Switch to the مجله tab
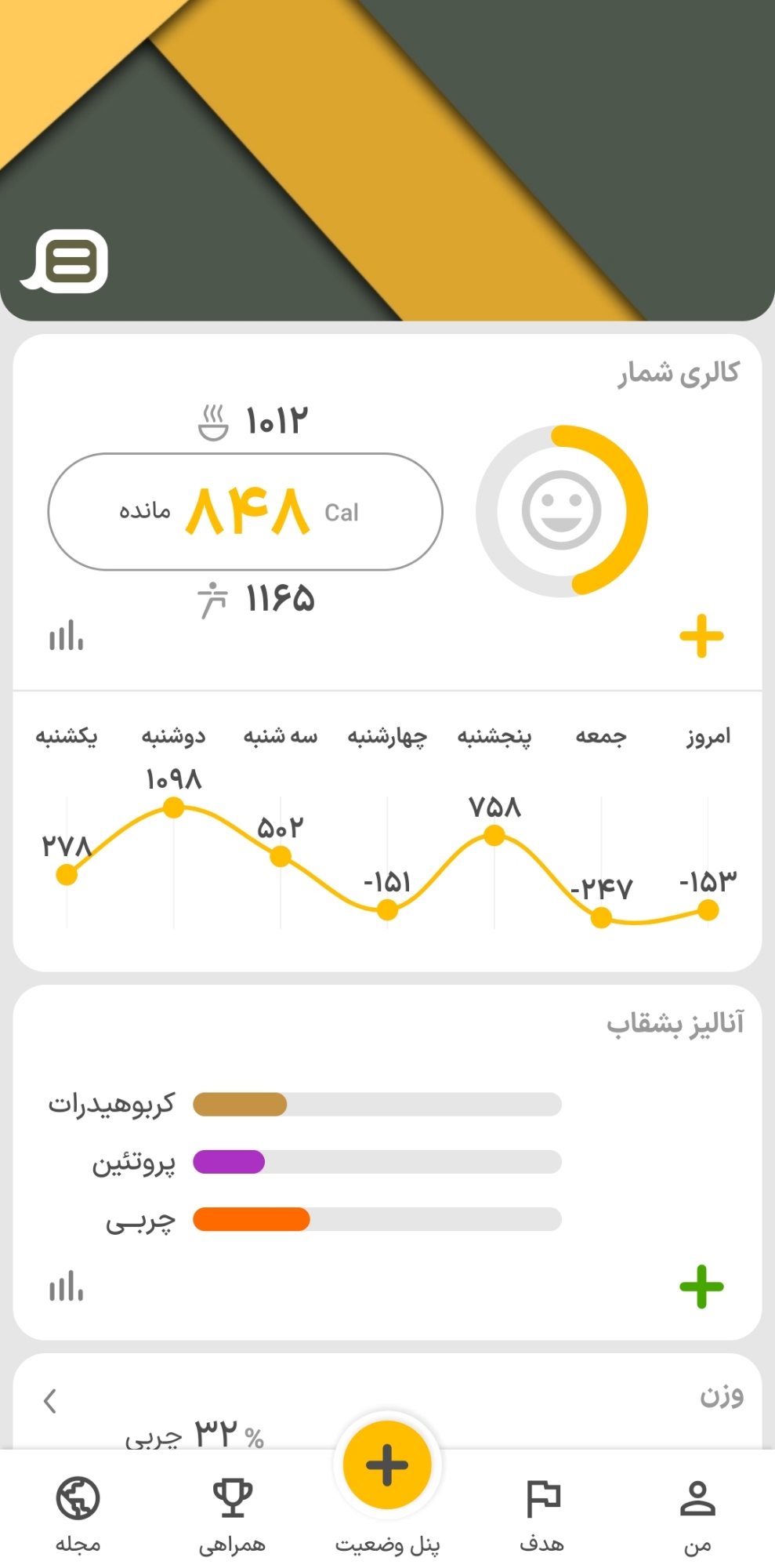 pos(78,1513)
